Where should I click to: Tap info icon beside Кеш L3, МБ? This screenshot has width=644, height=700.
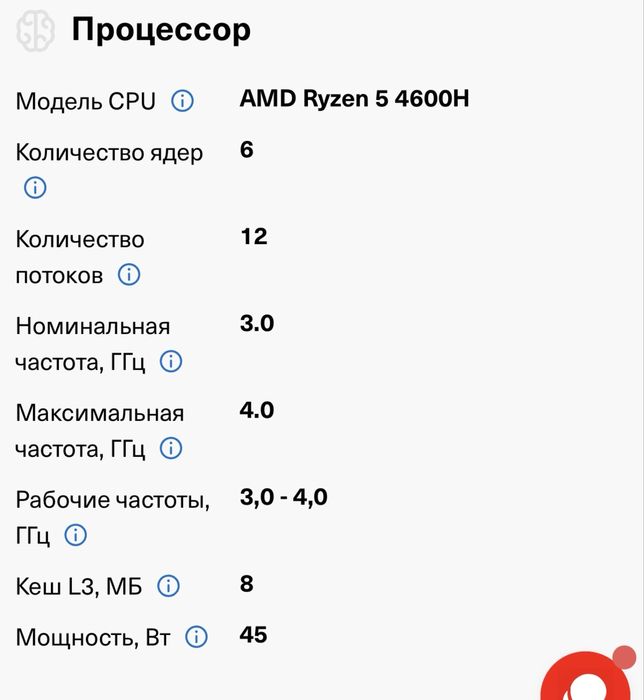click(x=169, y=586)
